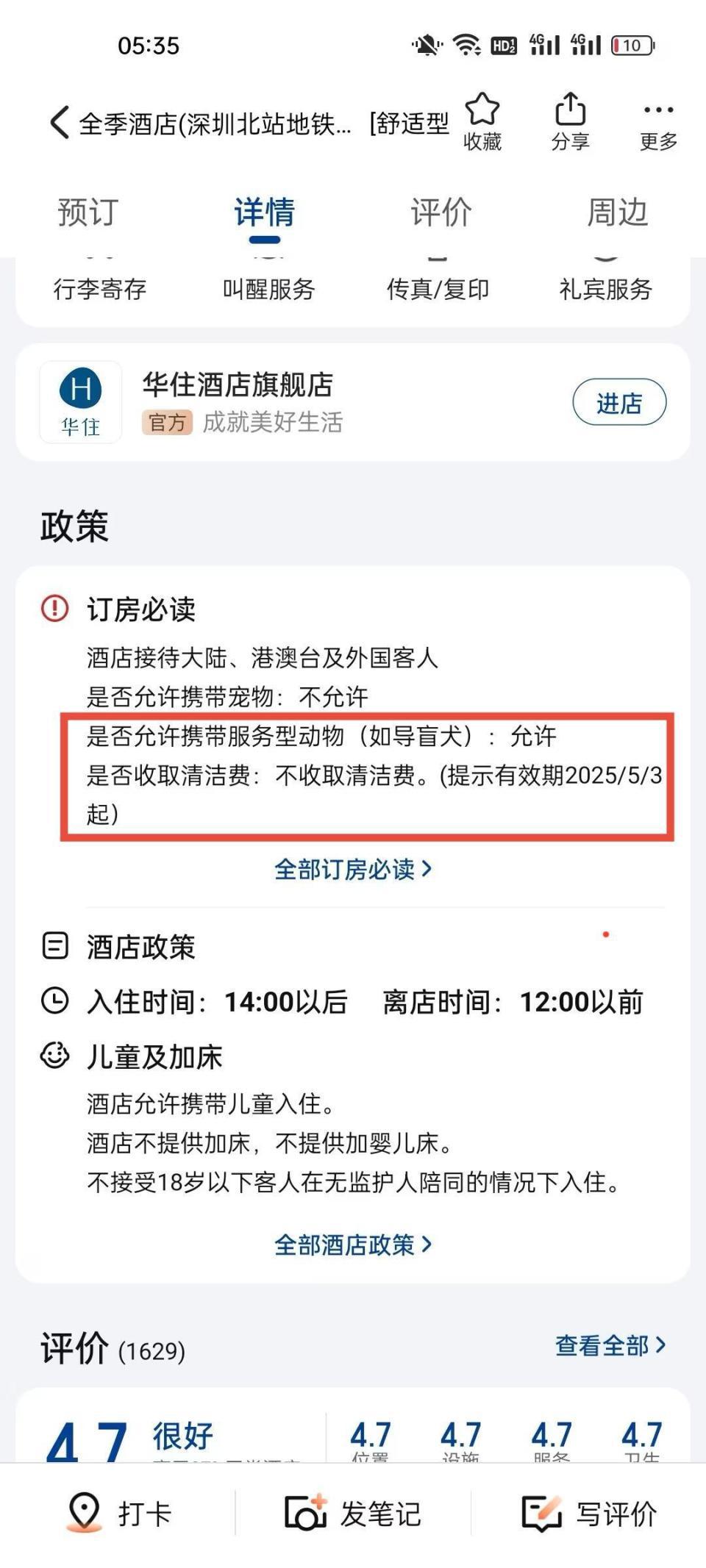The height and width of the screenshot is (1568, 706).
Task: Add this hotel to 收藏 favorites
Action: (x=482, y=121)
